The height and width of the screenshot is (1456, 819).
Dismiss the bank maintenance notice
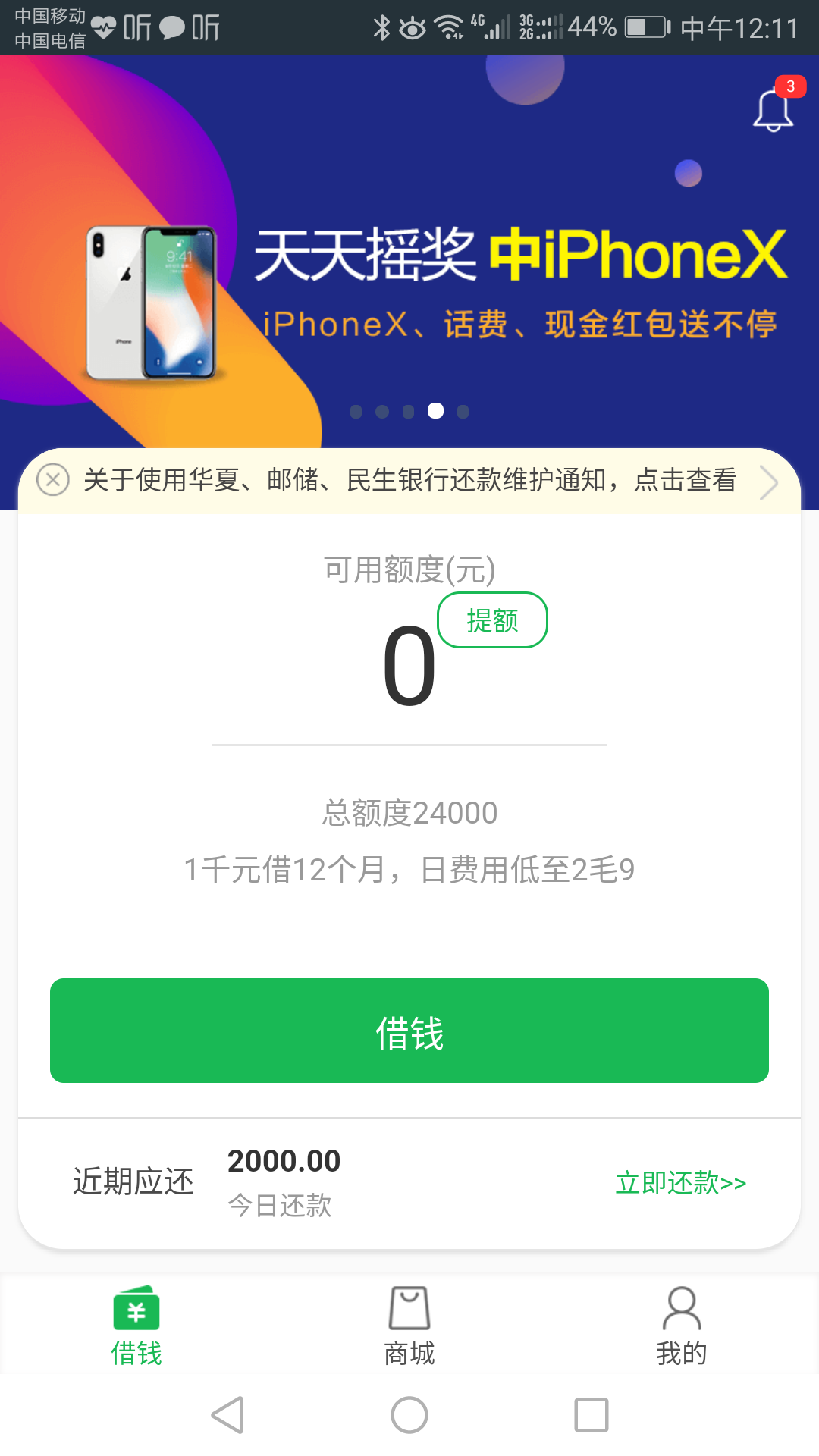click(53, 480)
